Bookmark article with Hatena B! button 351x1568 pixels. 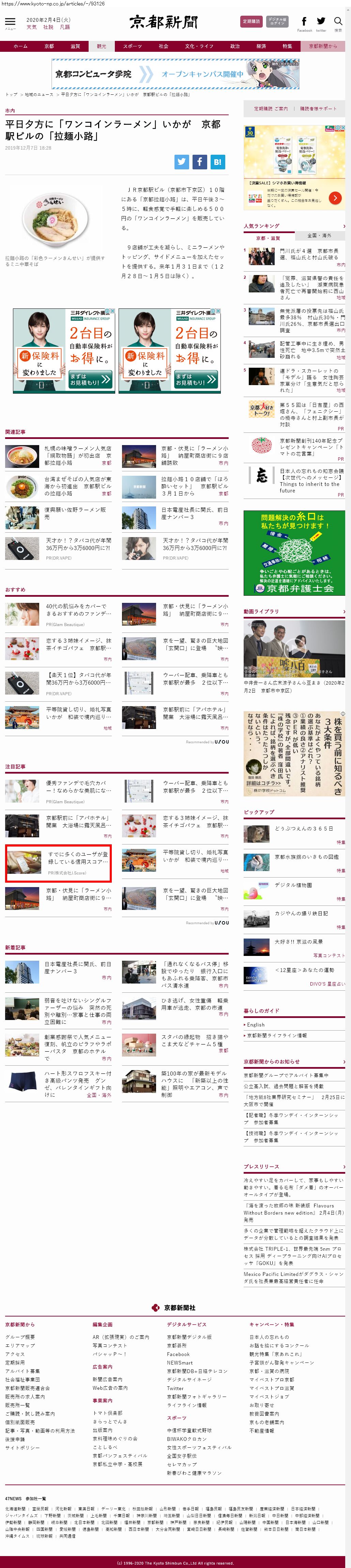pos(218,162)
